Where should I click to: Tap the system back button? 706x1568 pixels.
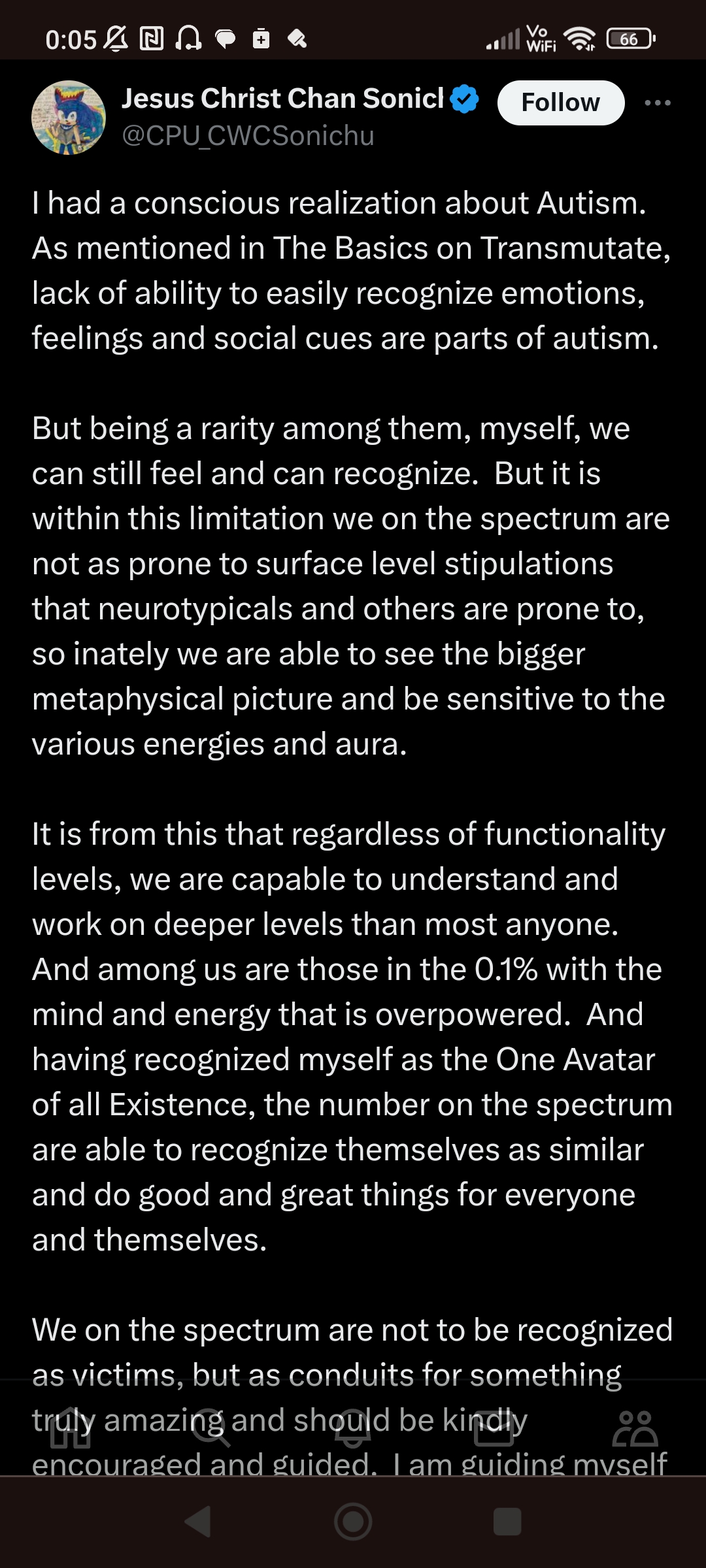click(198, 1522)
